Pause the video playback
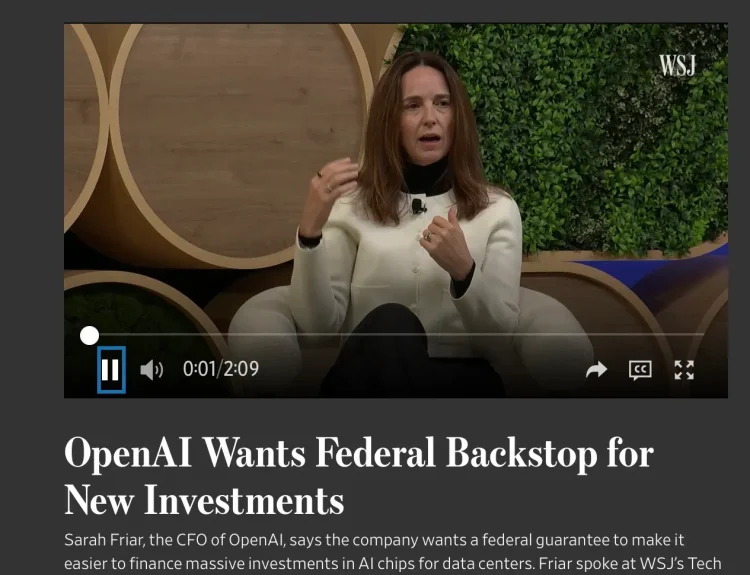This screenshot has height=575, width=750. (x=111, y=370)
